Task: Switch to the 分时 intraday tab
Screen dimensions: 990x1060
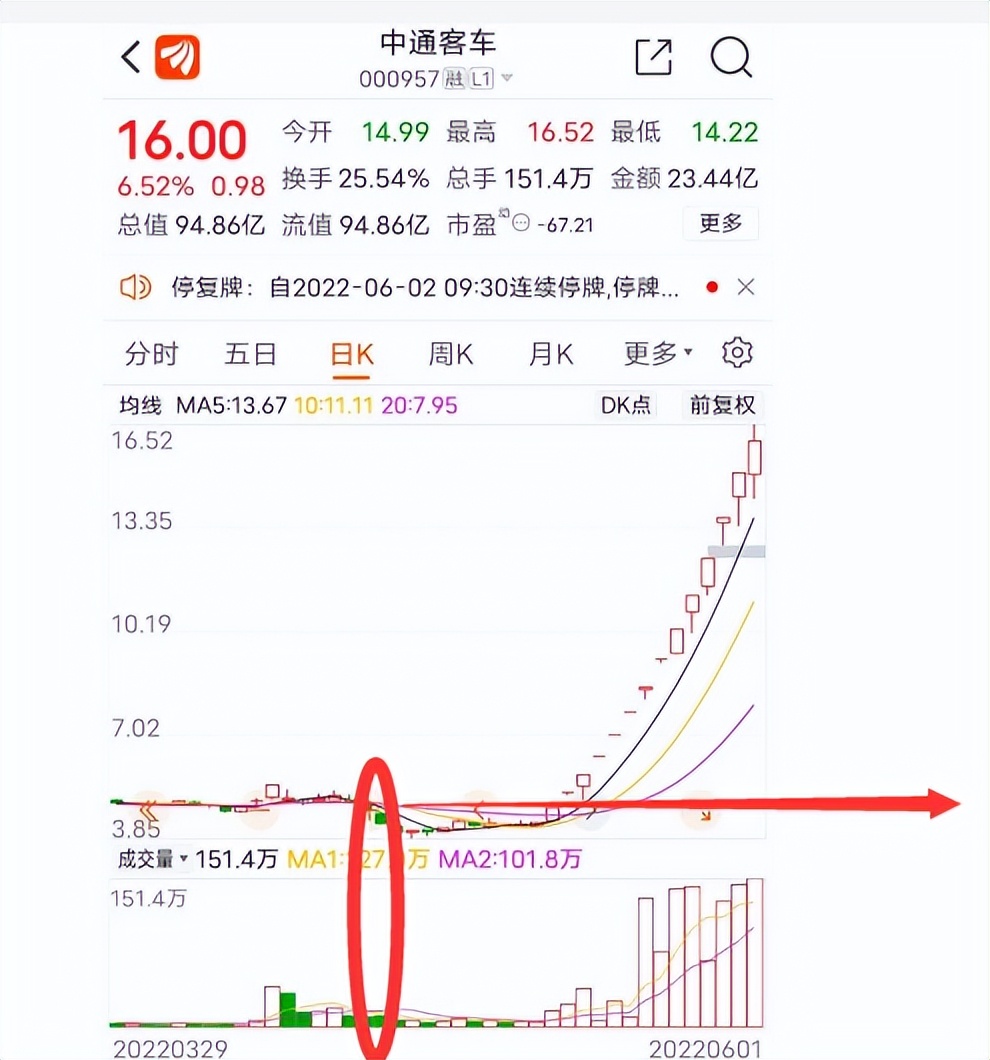Action: (155, 354)
